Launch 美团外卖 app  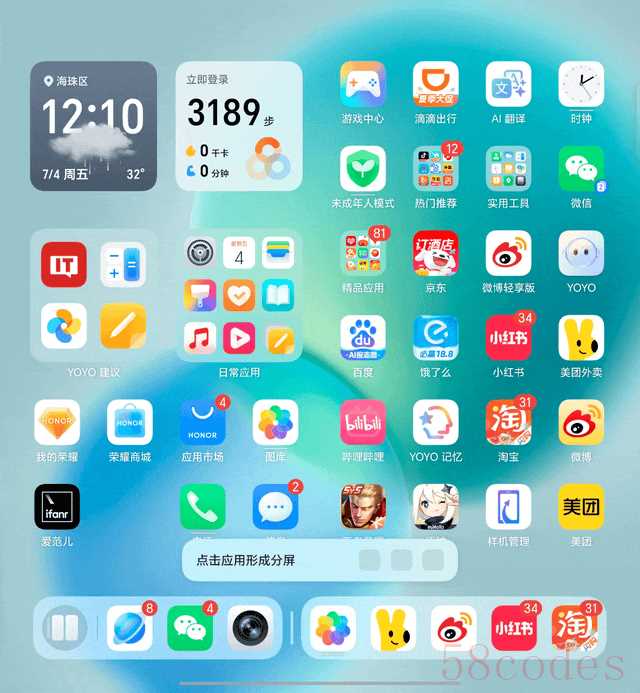tap(581, 338)
